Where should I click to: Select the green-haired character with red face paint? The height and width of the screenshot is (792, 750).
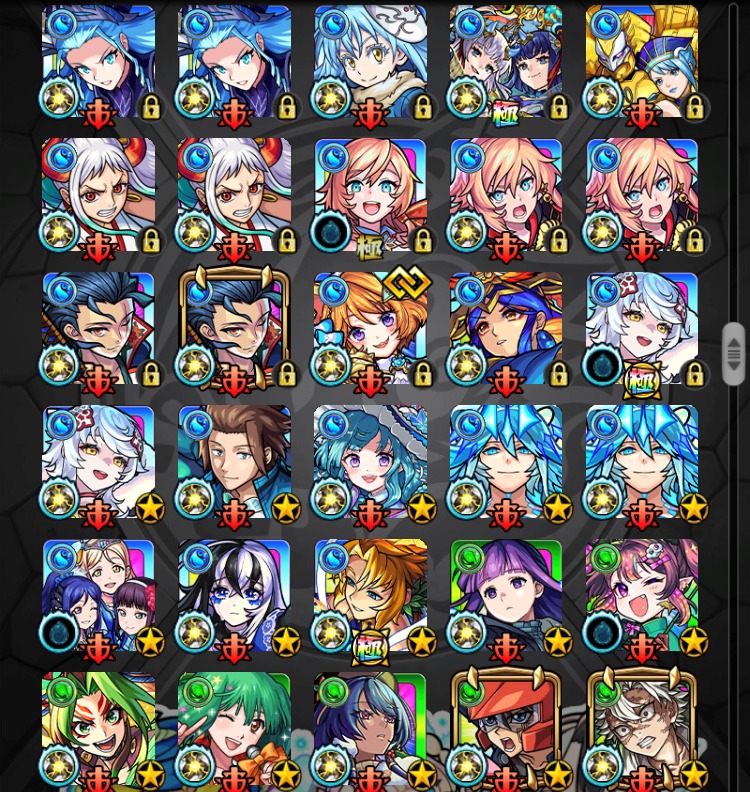click(x=98, y=728)
